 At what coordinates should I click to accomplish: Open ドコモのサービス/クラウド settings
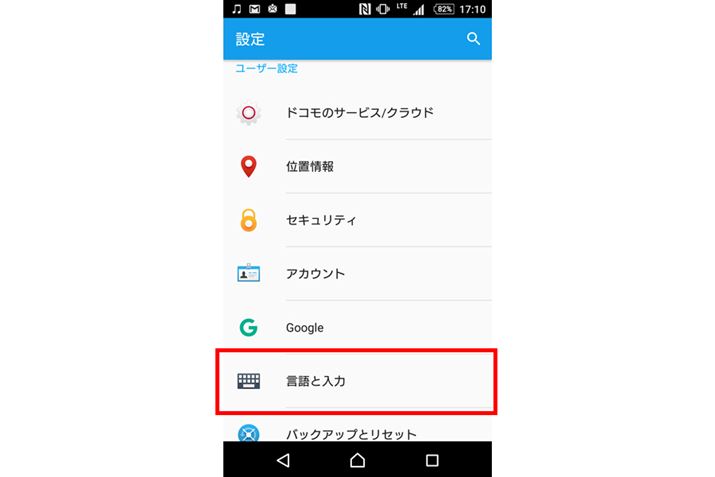point(358,113)
